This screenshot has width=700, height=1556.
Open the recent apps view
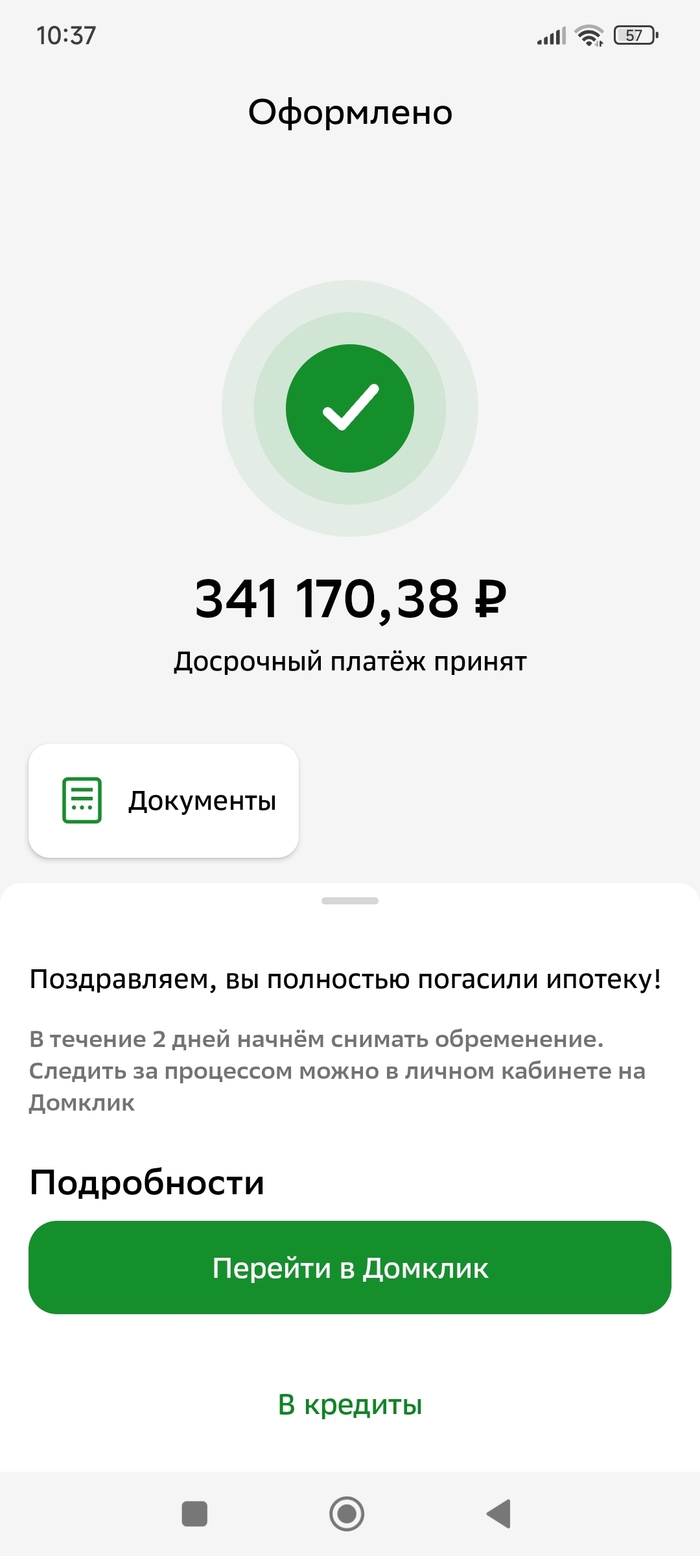point(195,1514)
